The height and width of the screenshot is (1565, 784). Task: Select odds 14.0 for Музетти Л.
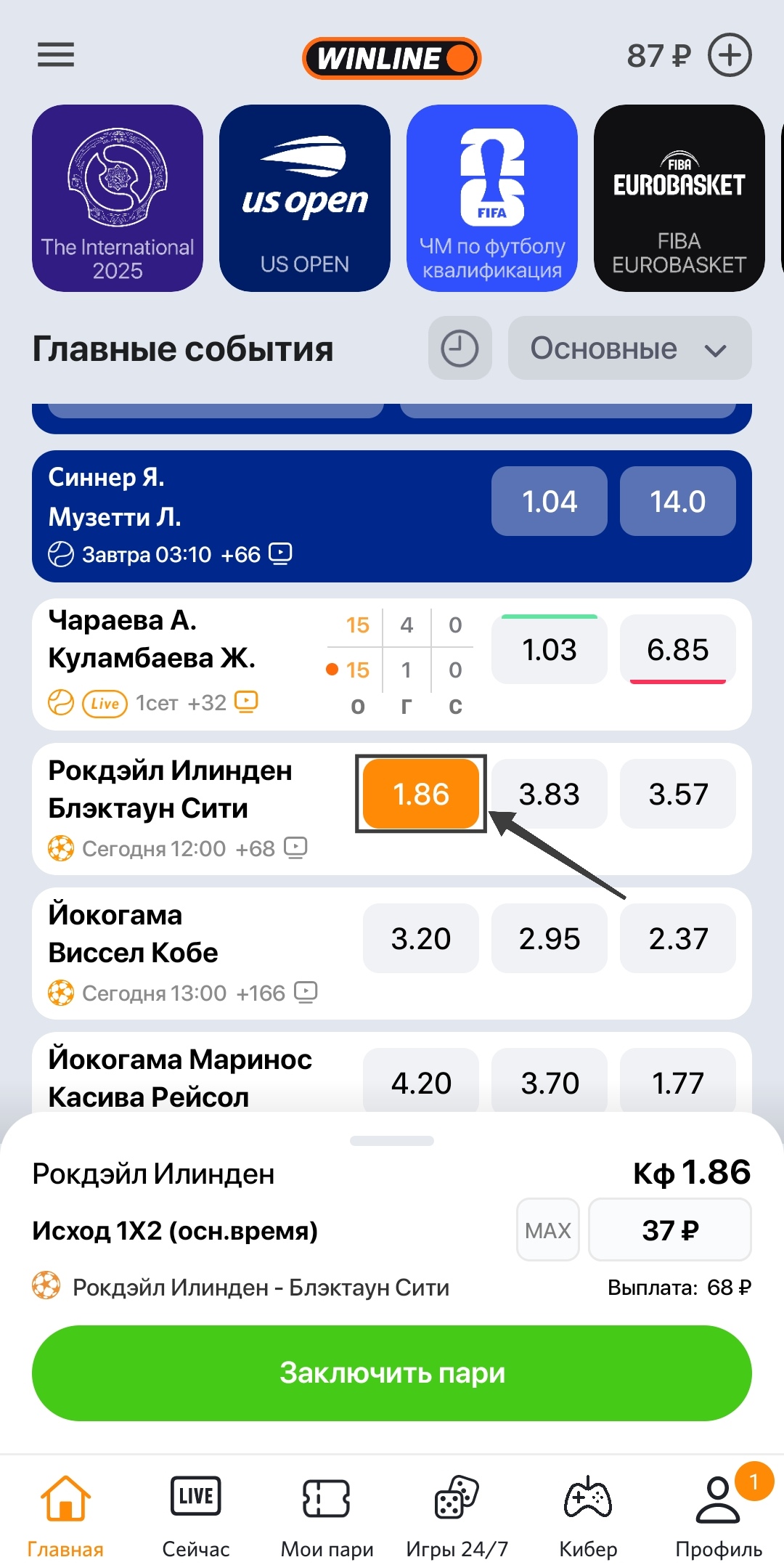677,501
